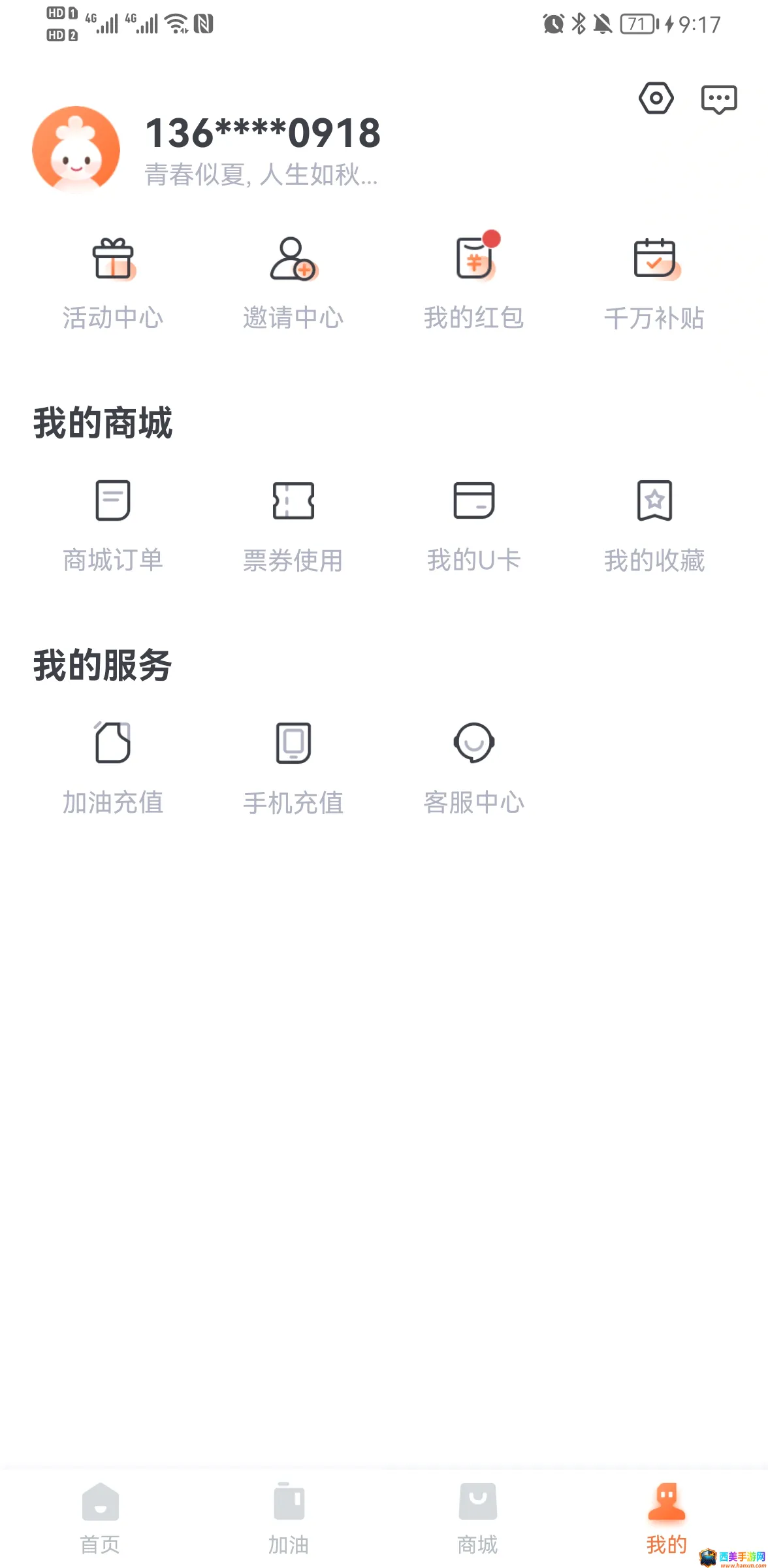768x1568 pixels.
Task: Open 客服中心 customer service
Action: 474,769
